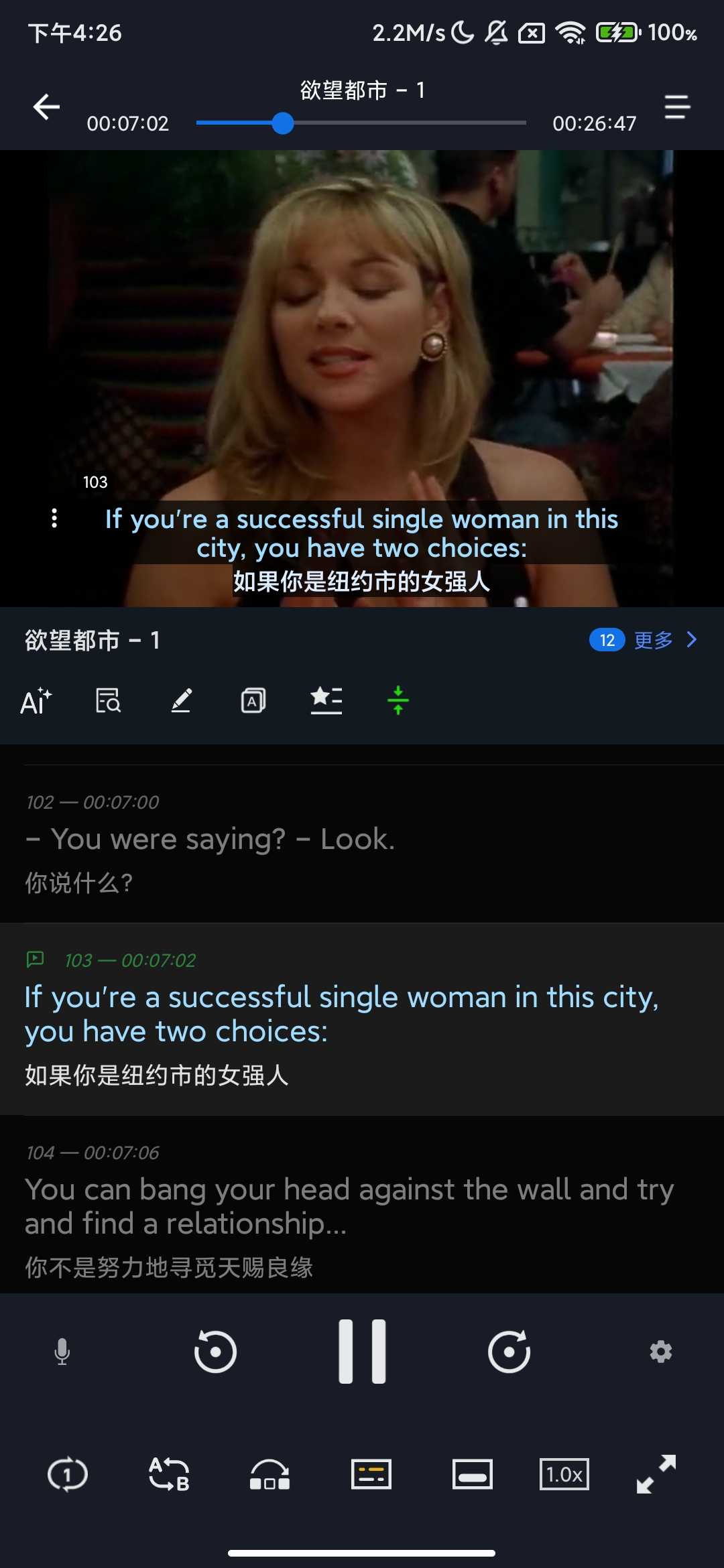Toggle single-sentence loop mode
This screenshot has width=724, height=1568.
tap(68, 1475)
